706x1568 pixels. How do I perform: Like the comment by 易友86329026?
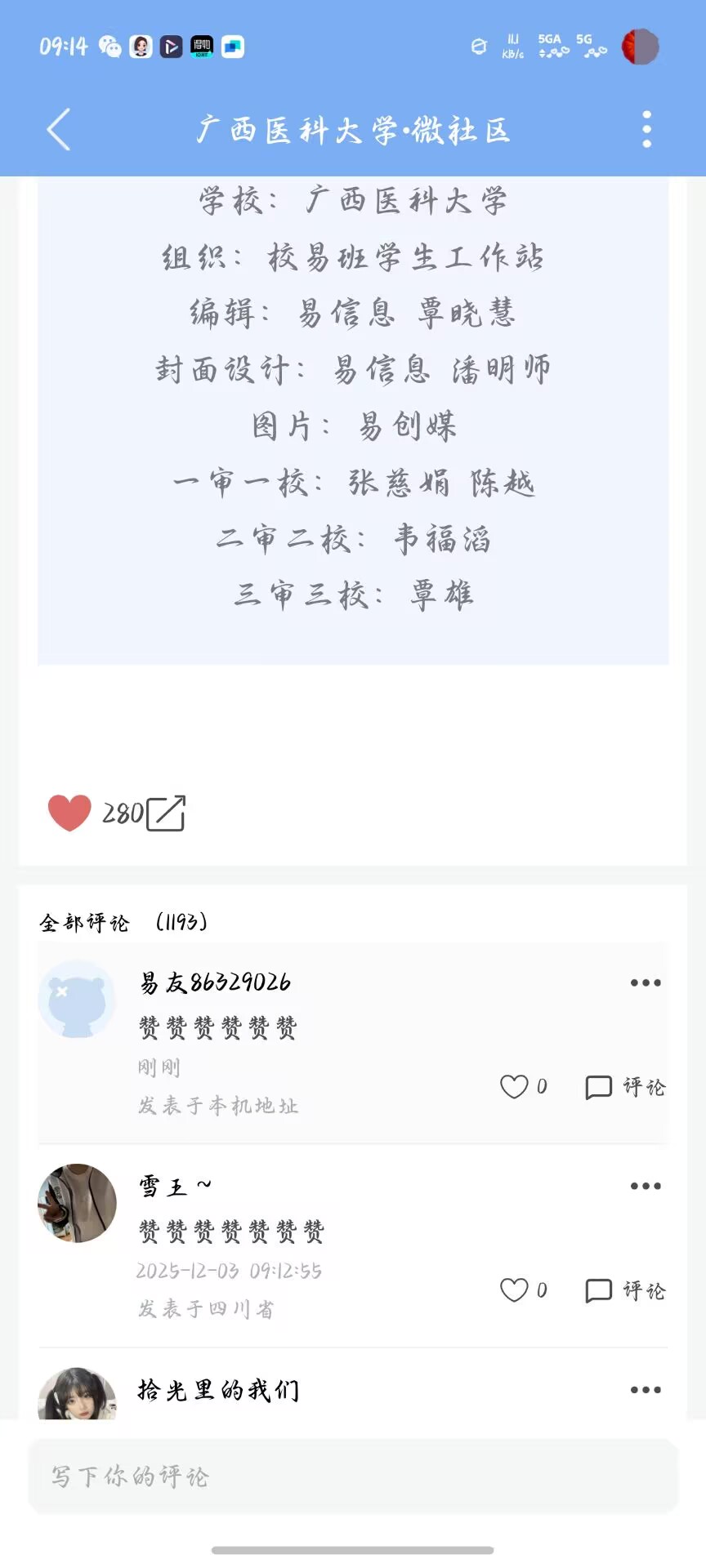point(515,1087)
